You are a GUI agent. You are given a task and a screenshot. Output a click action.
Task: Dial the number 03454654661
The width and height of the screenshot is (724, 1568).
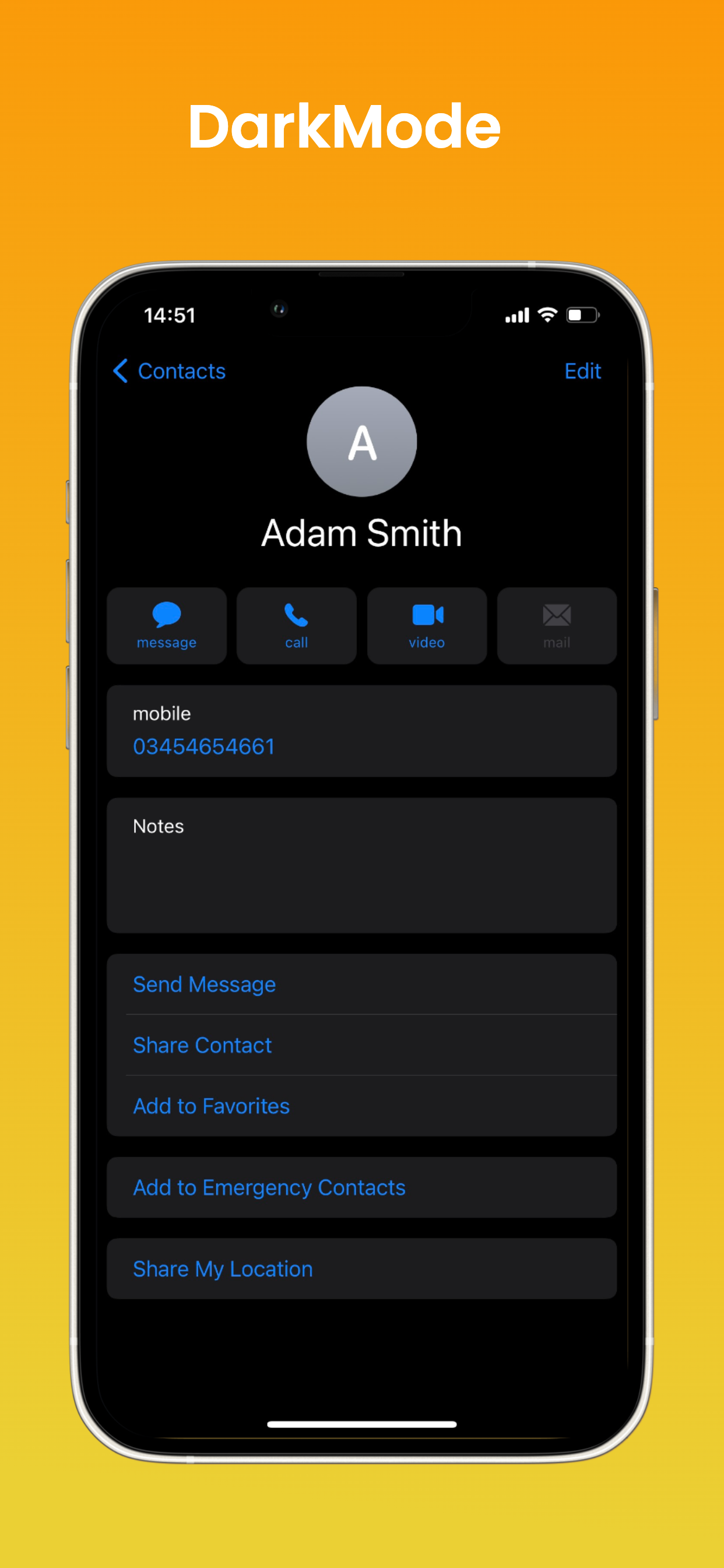pyautogui.click(x=204, y=745)
